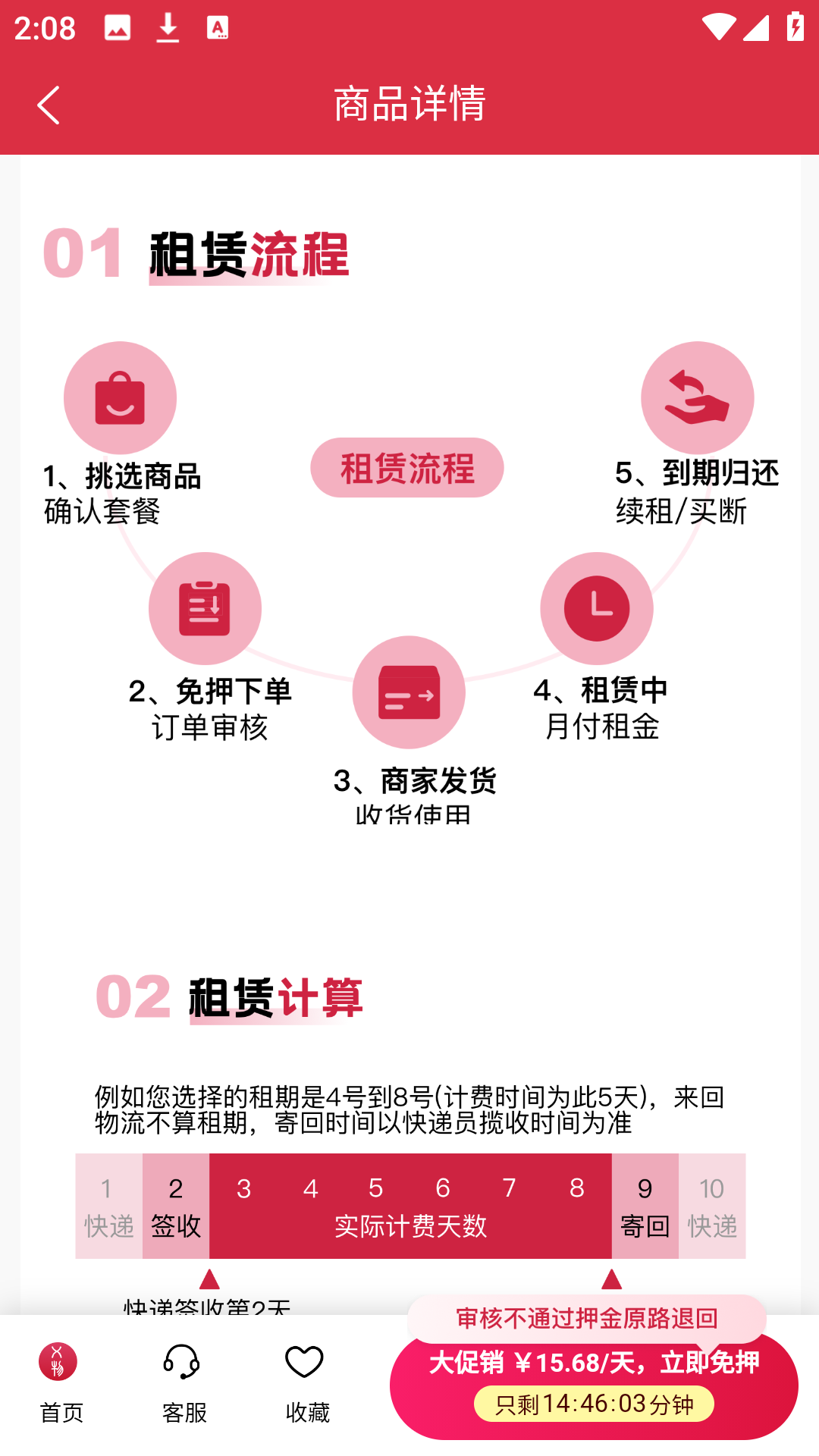
Task: Go back from product details
Action: [x=49, y=105]
